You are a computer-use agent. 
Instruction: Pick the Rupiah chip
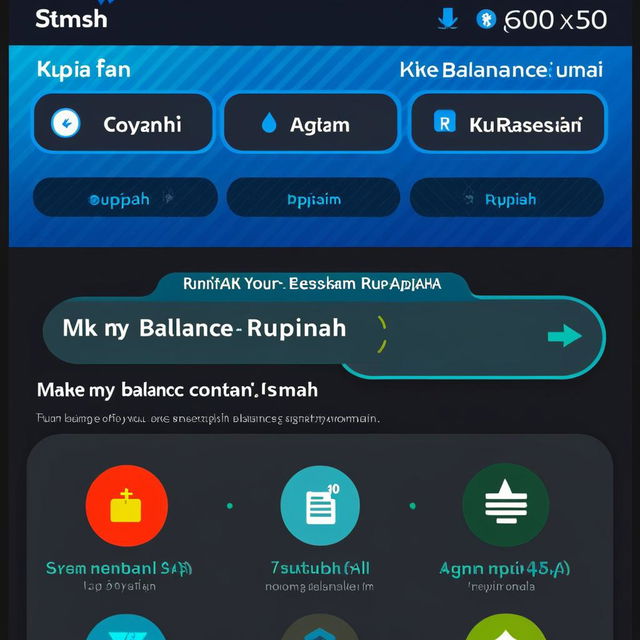(x=507, y=198)
